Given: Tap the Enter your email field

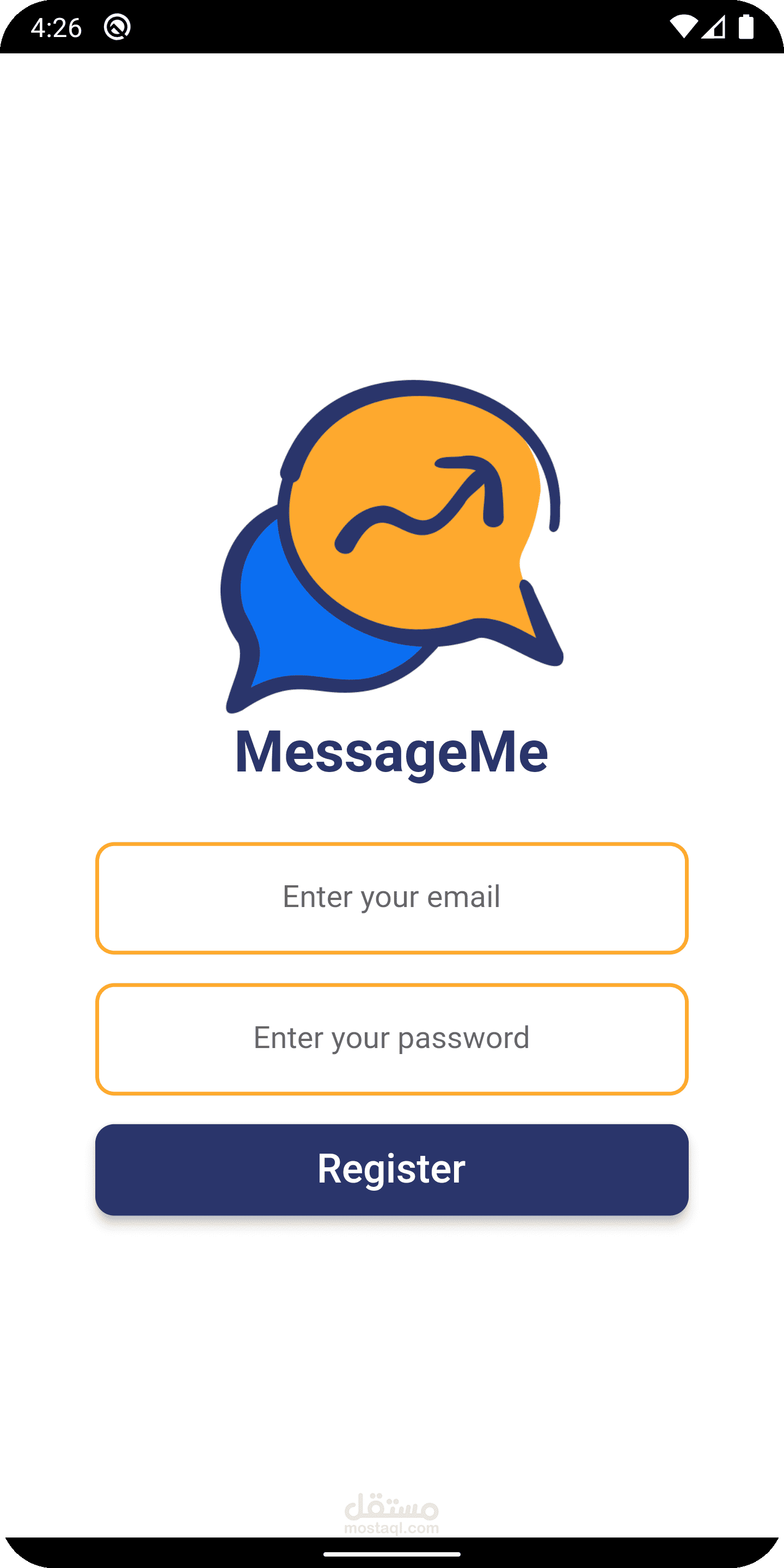Looking at the screenshot, I should click(391, 898).
